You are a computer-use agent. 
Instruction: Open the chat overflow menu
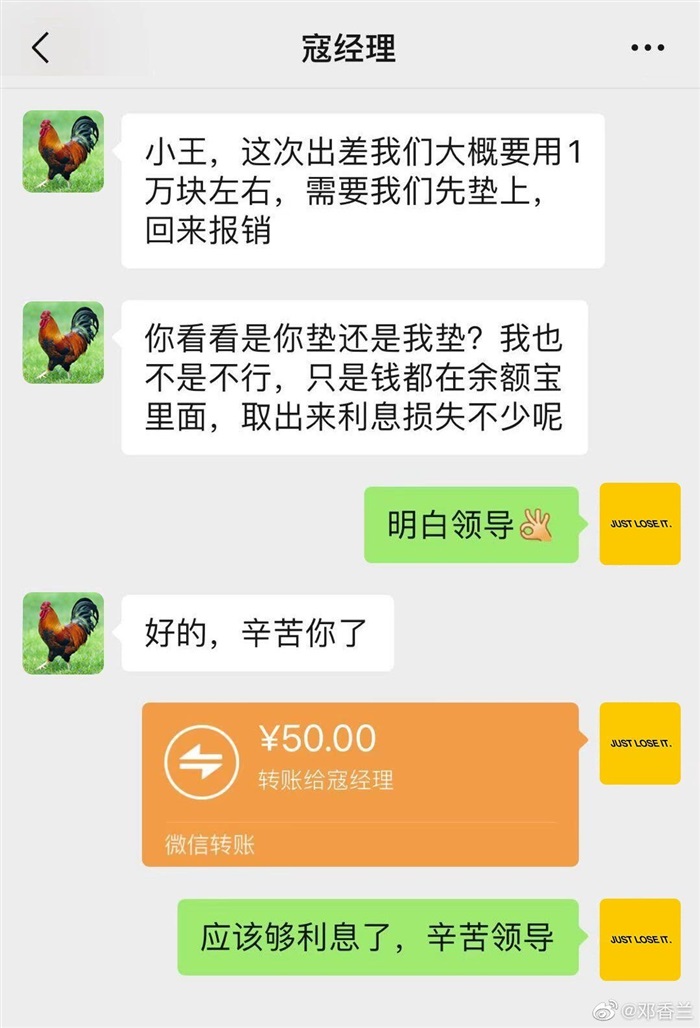(647, 48)
